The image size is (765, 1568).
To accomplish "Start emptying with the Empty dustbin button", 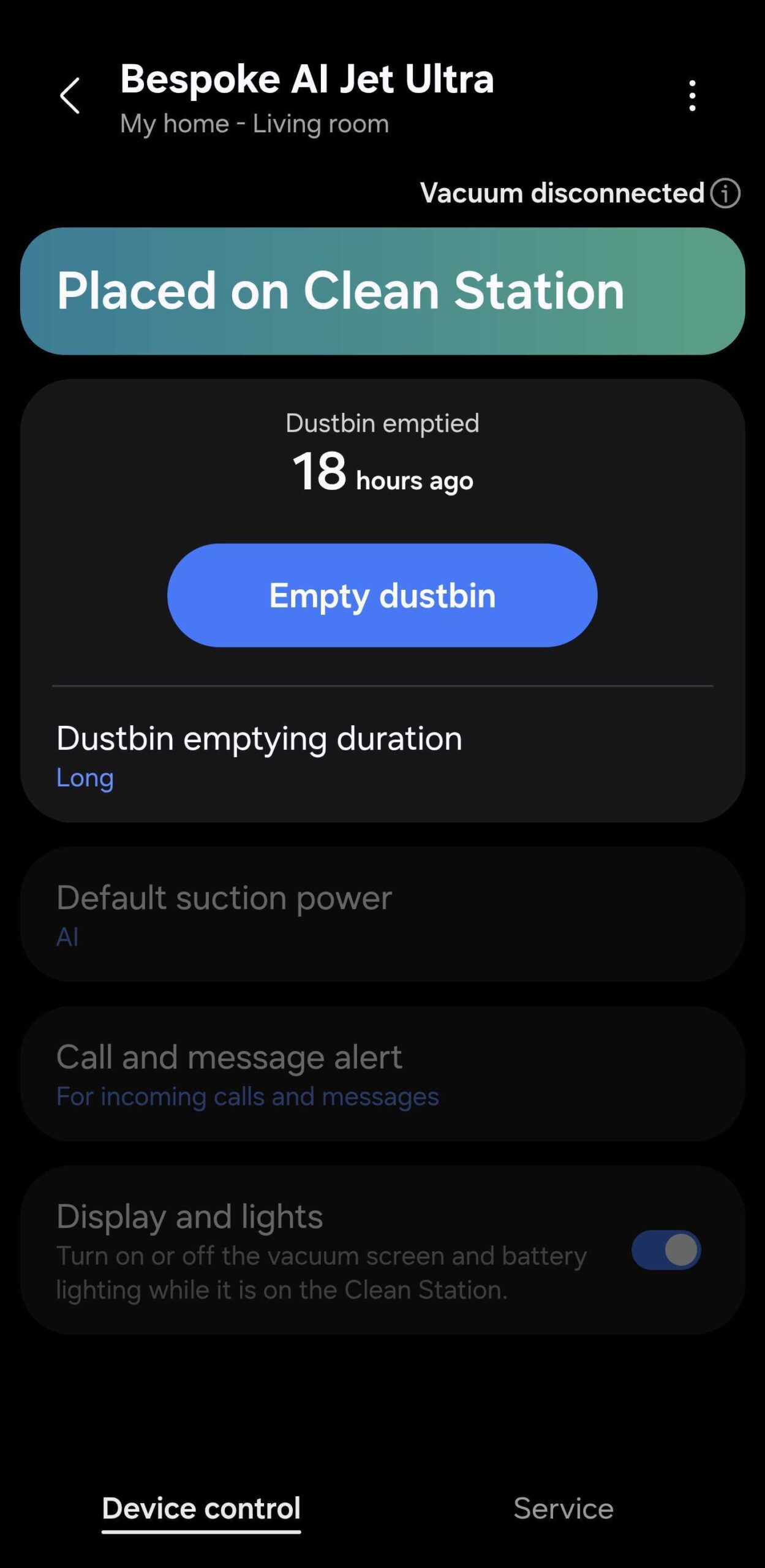I will (382, 595).
